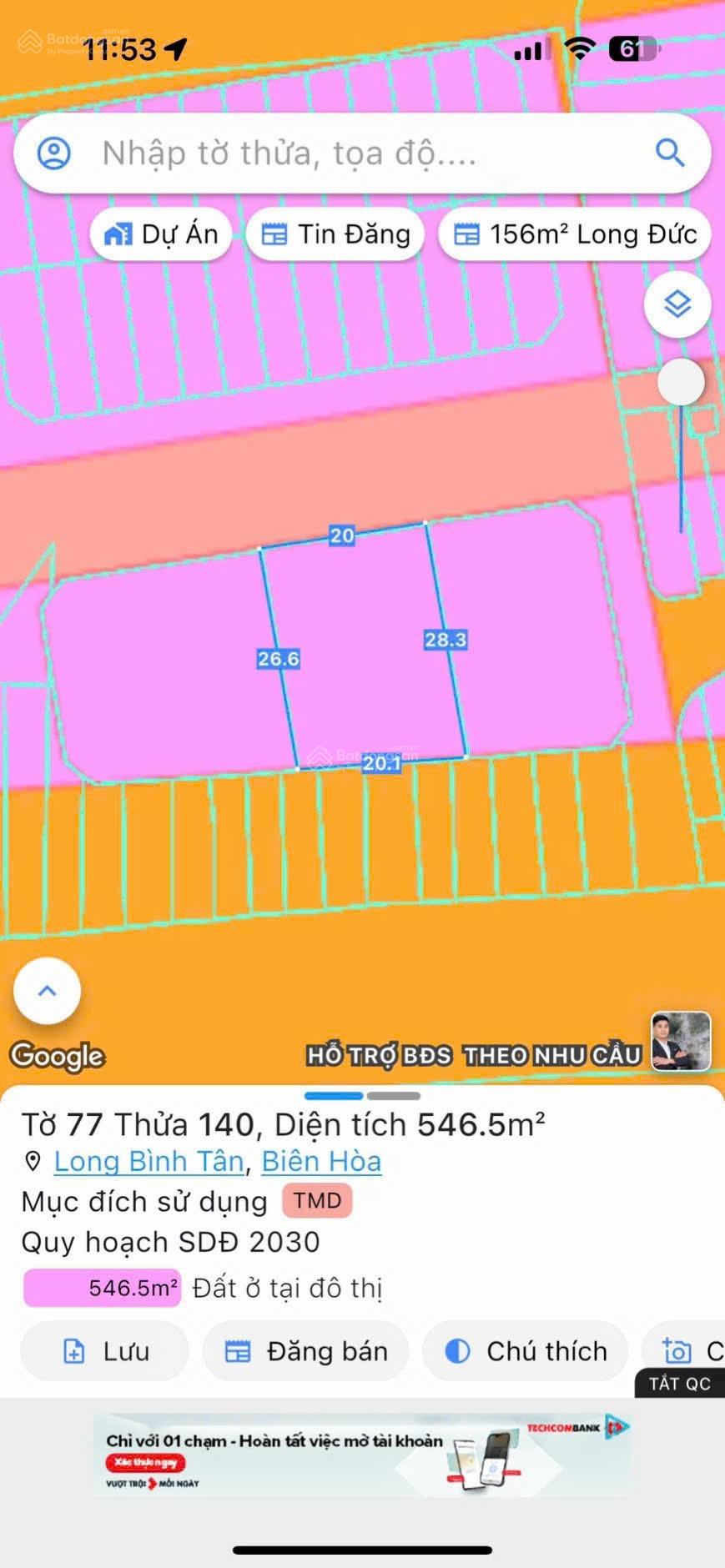Open the Dự Án chip
The image size is (725, 1568).
[x=161, y=234]
